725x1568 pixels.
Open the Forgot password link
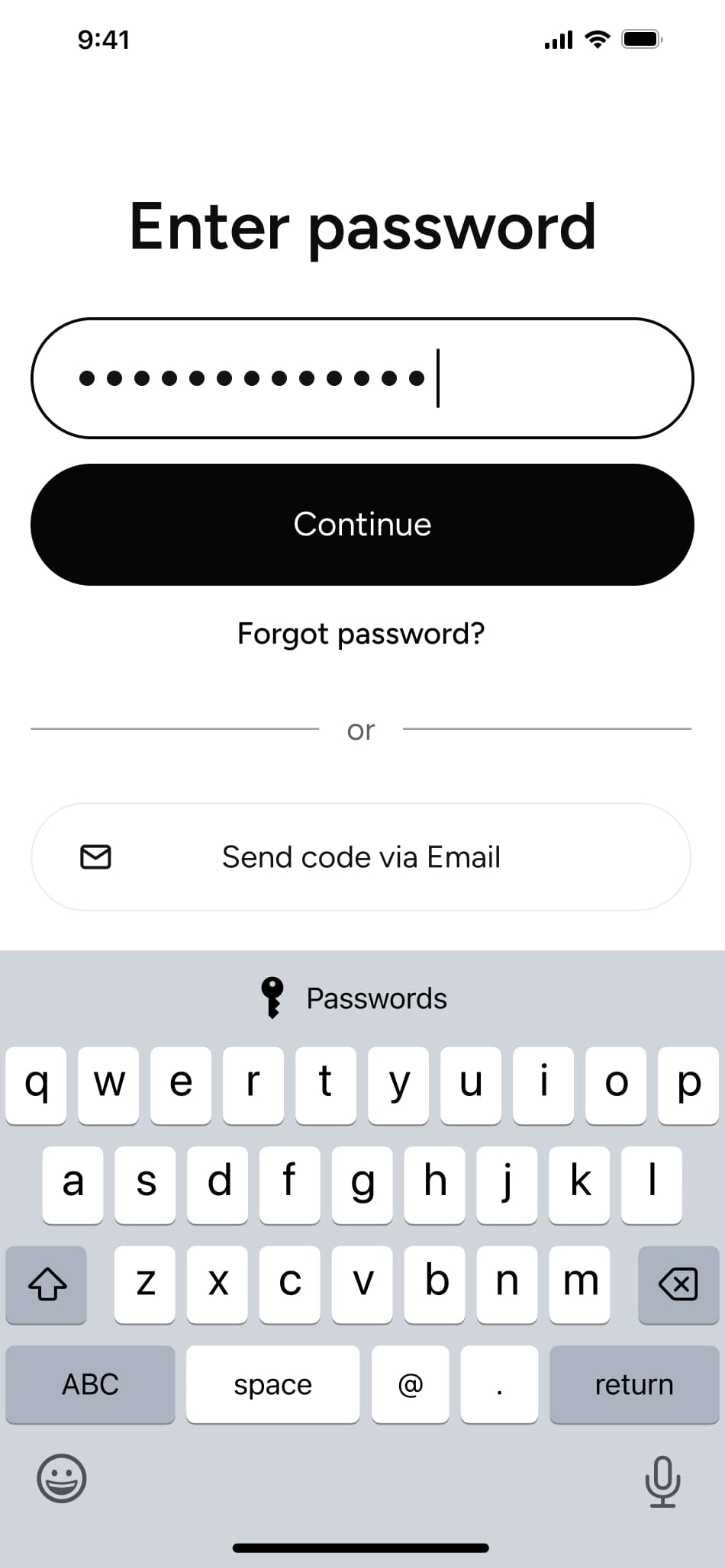click(x=361, y=634)
